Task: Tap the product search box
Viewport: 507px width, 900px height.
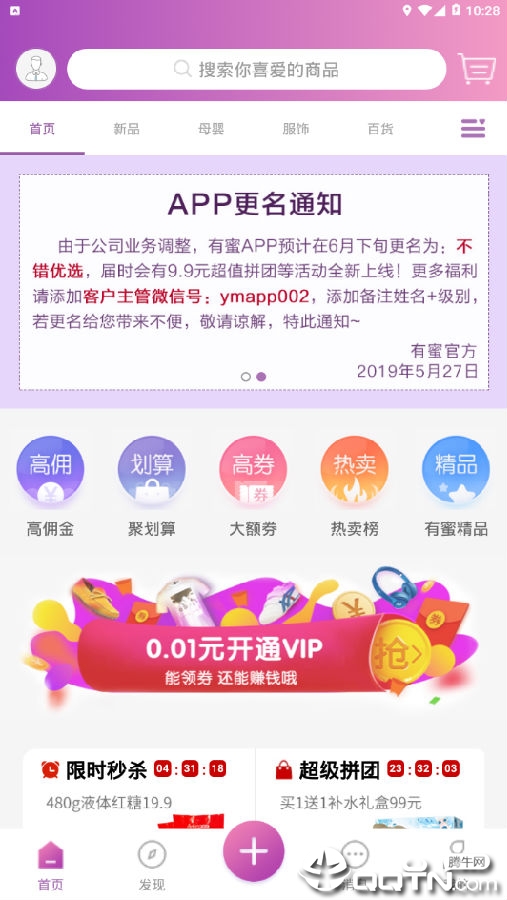Action: click(x=256, y=69)
